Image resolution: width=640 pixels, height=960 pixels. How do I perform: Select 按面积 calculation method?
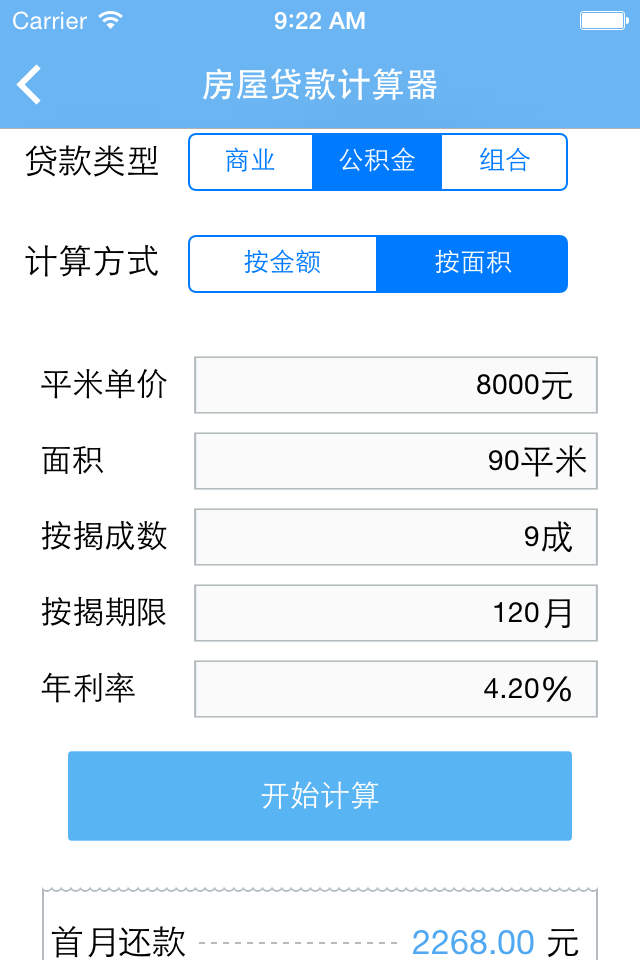(x=472, y=263)
